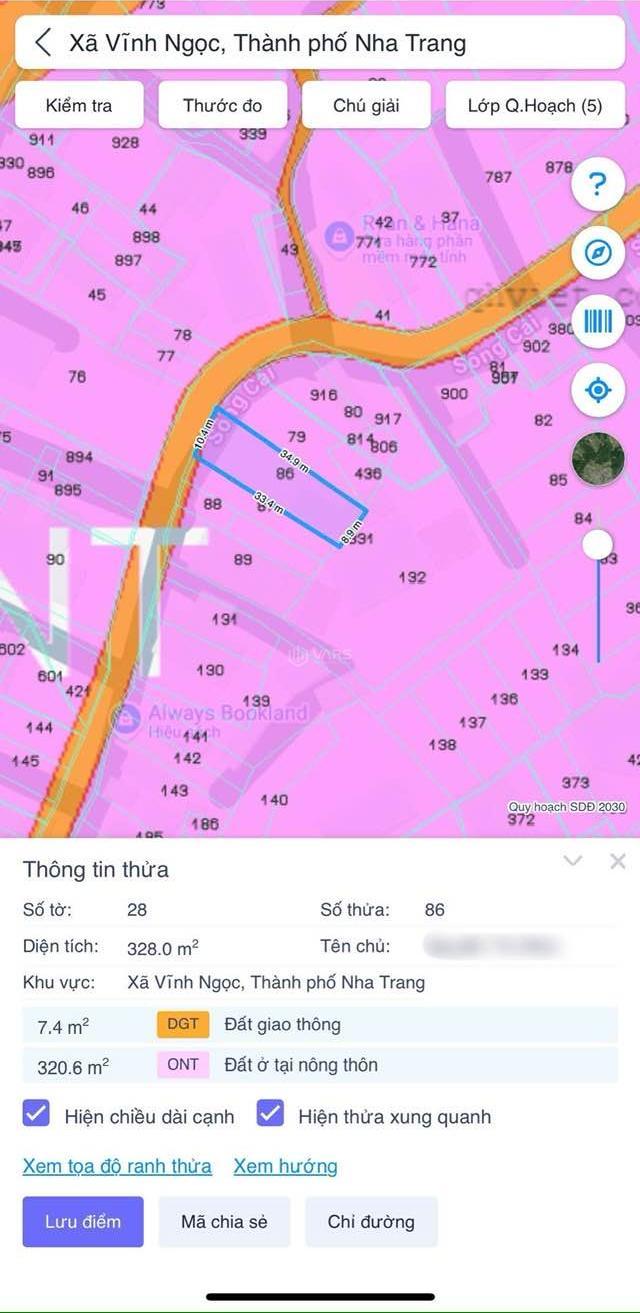Collapse the Thông tin thửa panel
Viewport: 640px width, 1313px height.
573,860
